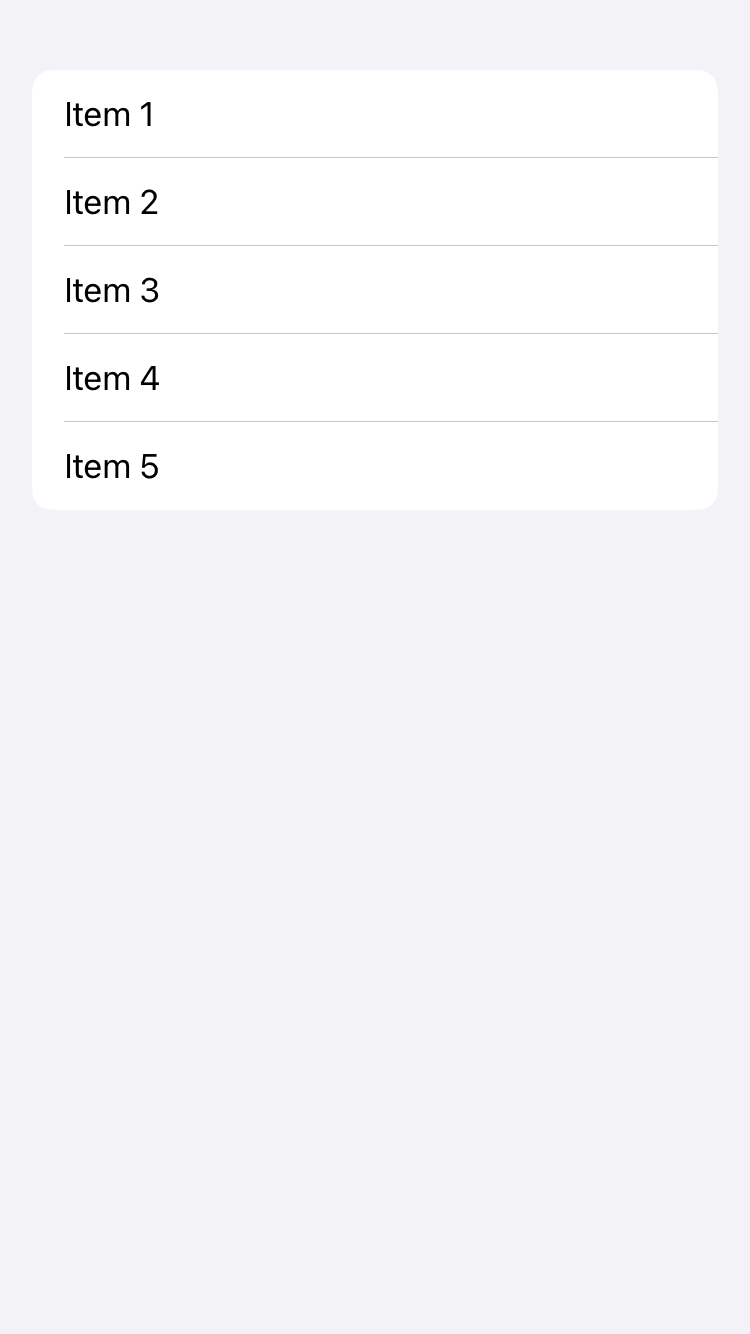
Task: Select the Item 1 row
Action: tap(374, 114)
